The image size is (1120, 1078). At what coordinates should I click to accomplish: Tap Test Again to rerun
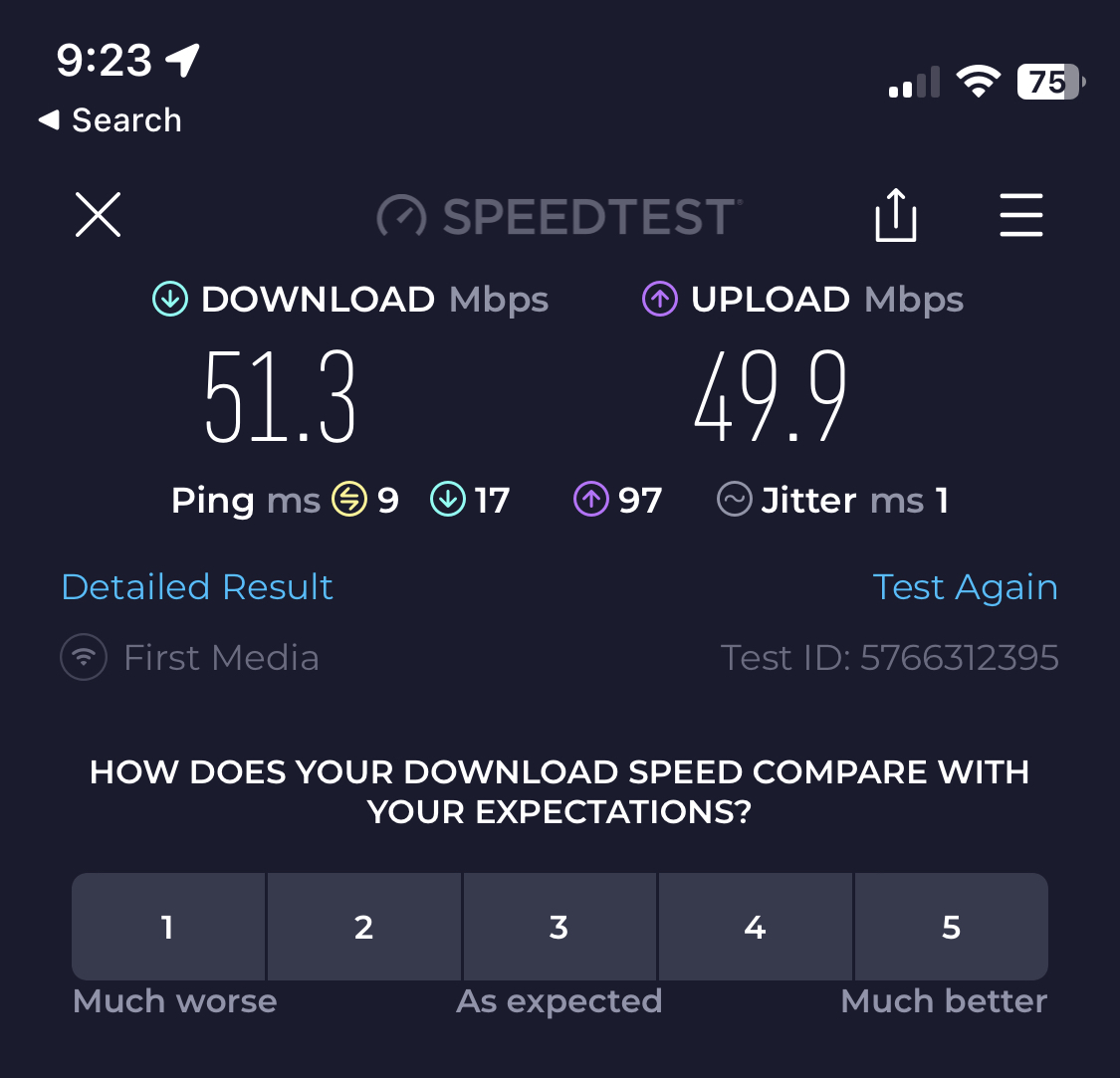(965, 587)
